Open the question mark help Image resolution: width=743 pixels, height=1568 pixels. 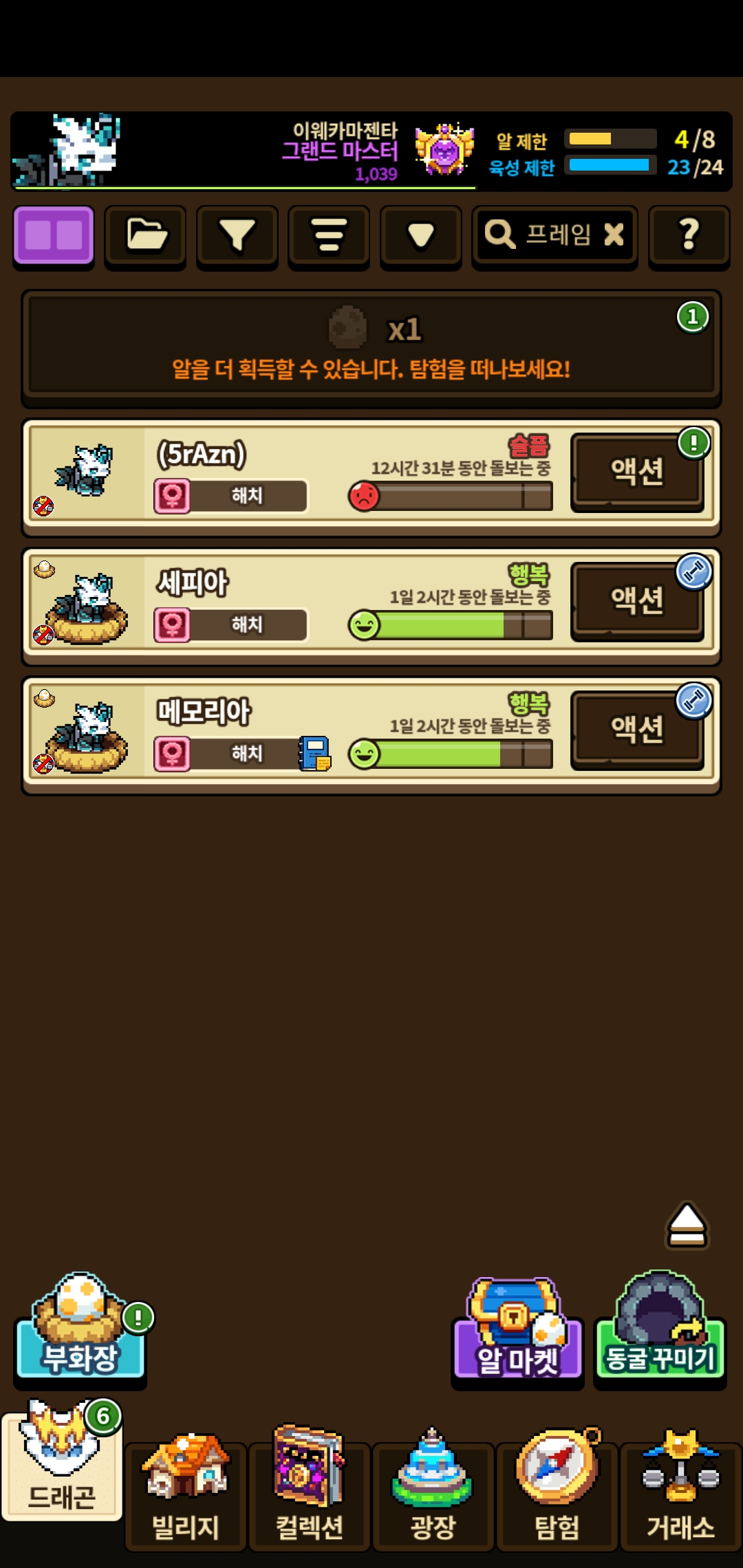[689, 236]
